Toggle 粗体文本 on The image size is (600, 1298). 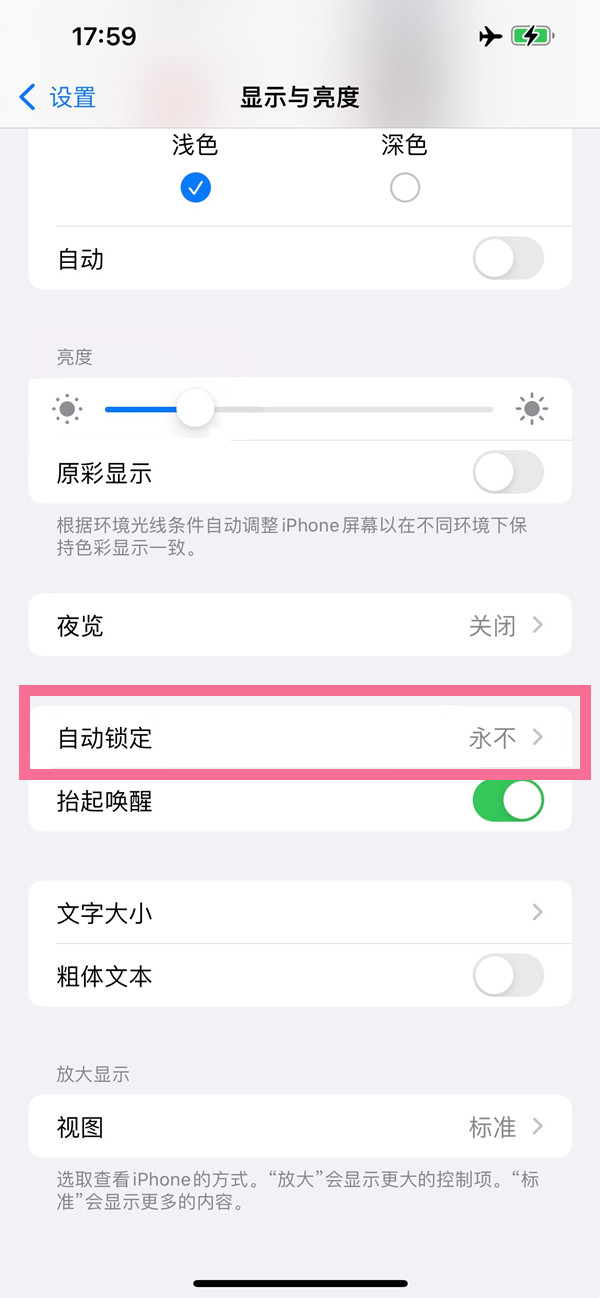click(508, 976)
